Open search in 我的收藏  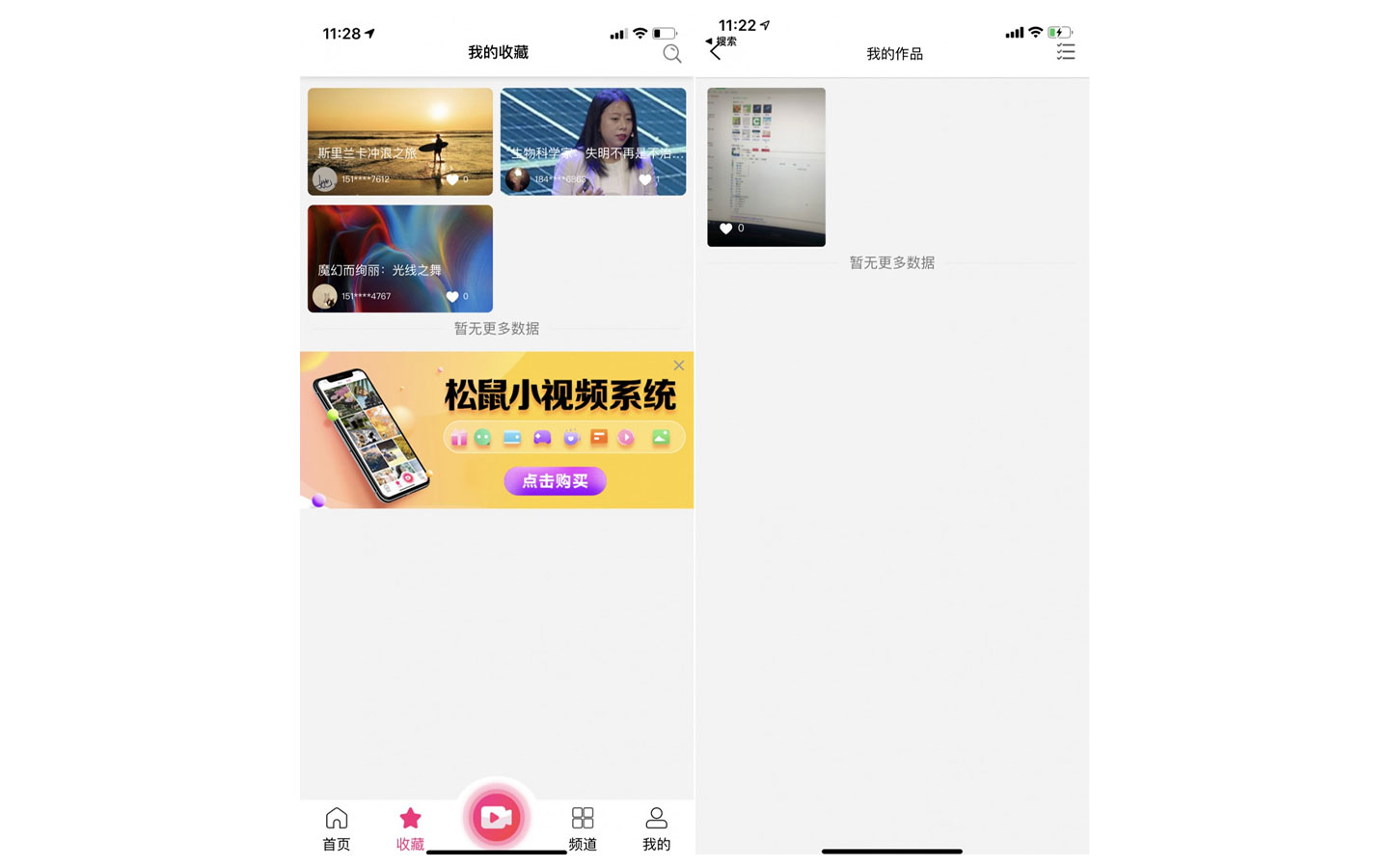click(x=672, y=54)
